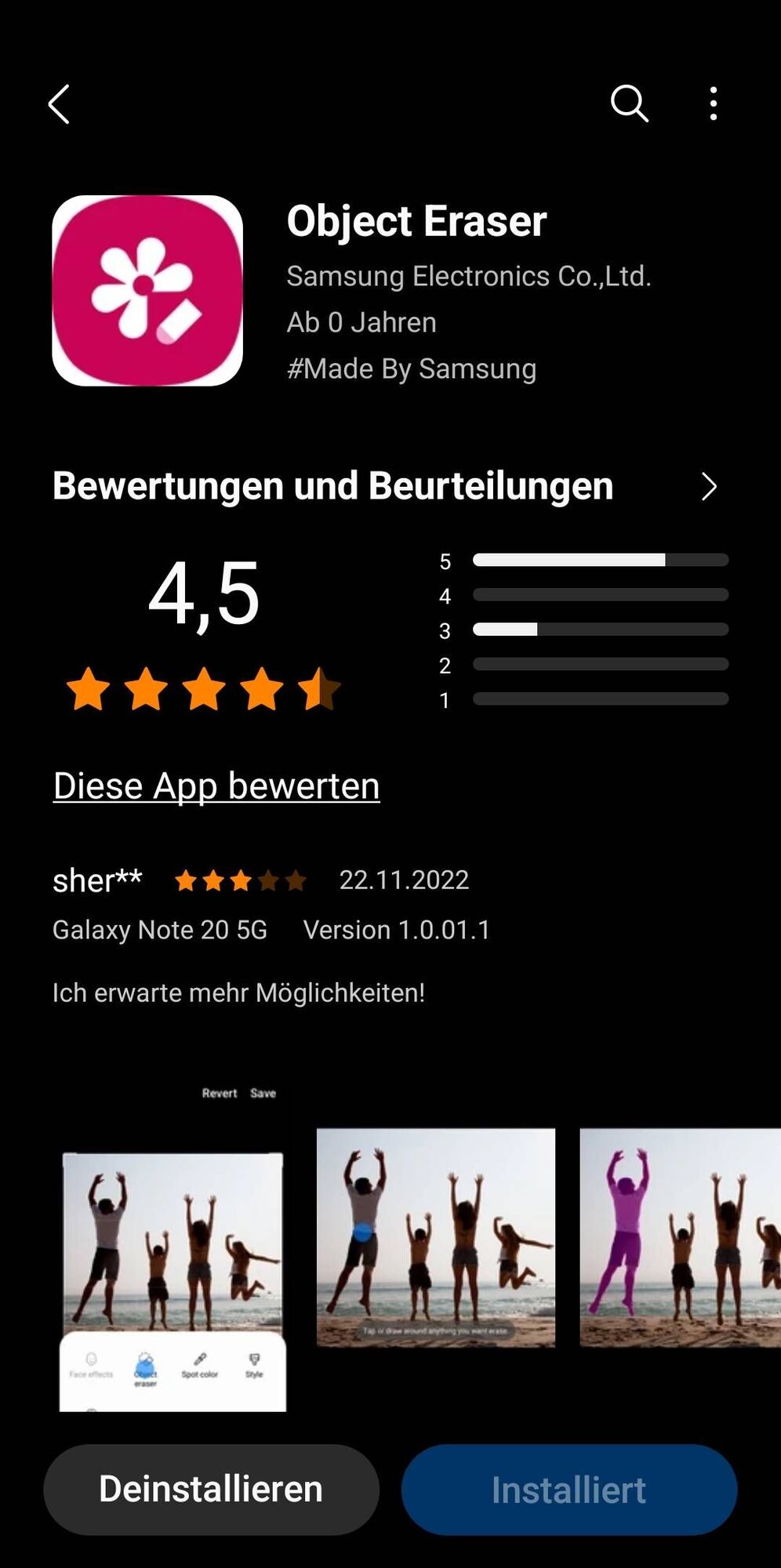781x1568 pixels.
Task: Open the search icon
Action: 629,103
